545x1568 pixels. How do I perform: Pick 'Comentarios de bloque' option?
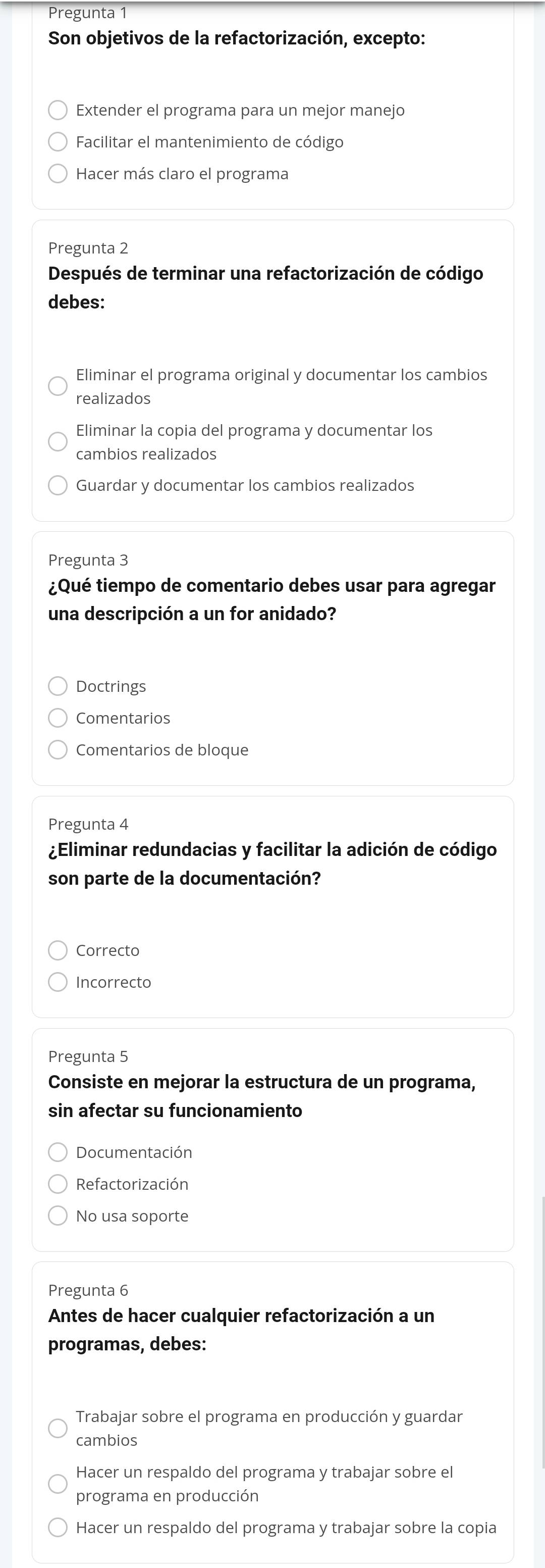[x=58, y=750]
